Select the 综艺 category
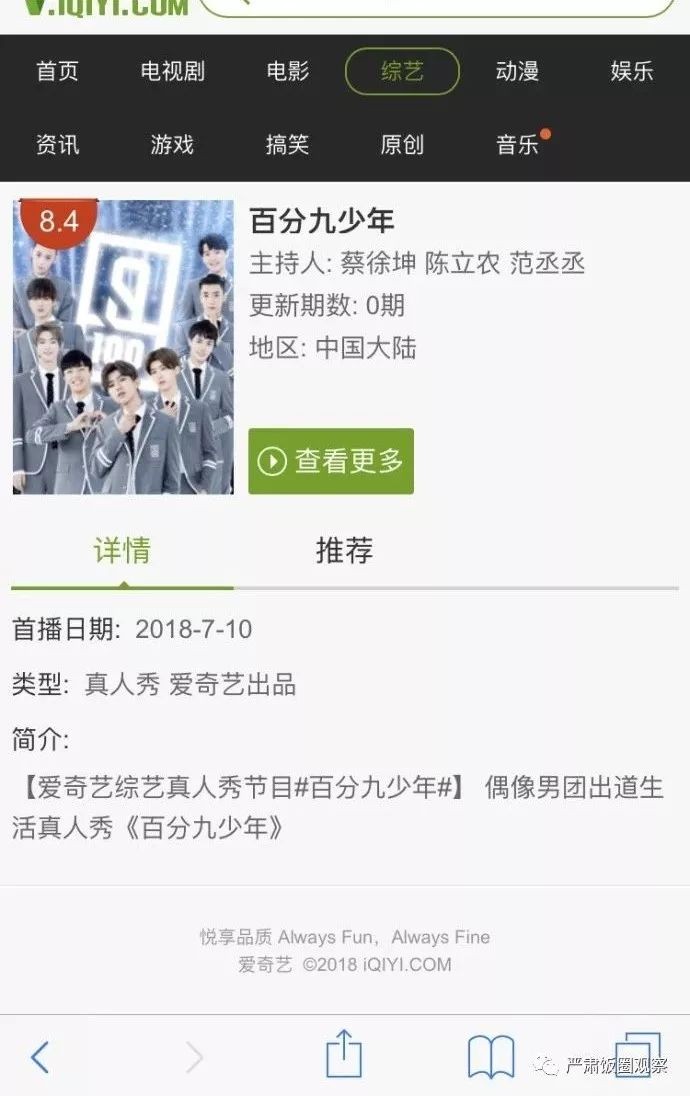Screen dimensions: 690x1096 coord(402,71)
